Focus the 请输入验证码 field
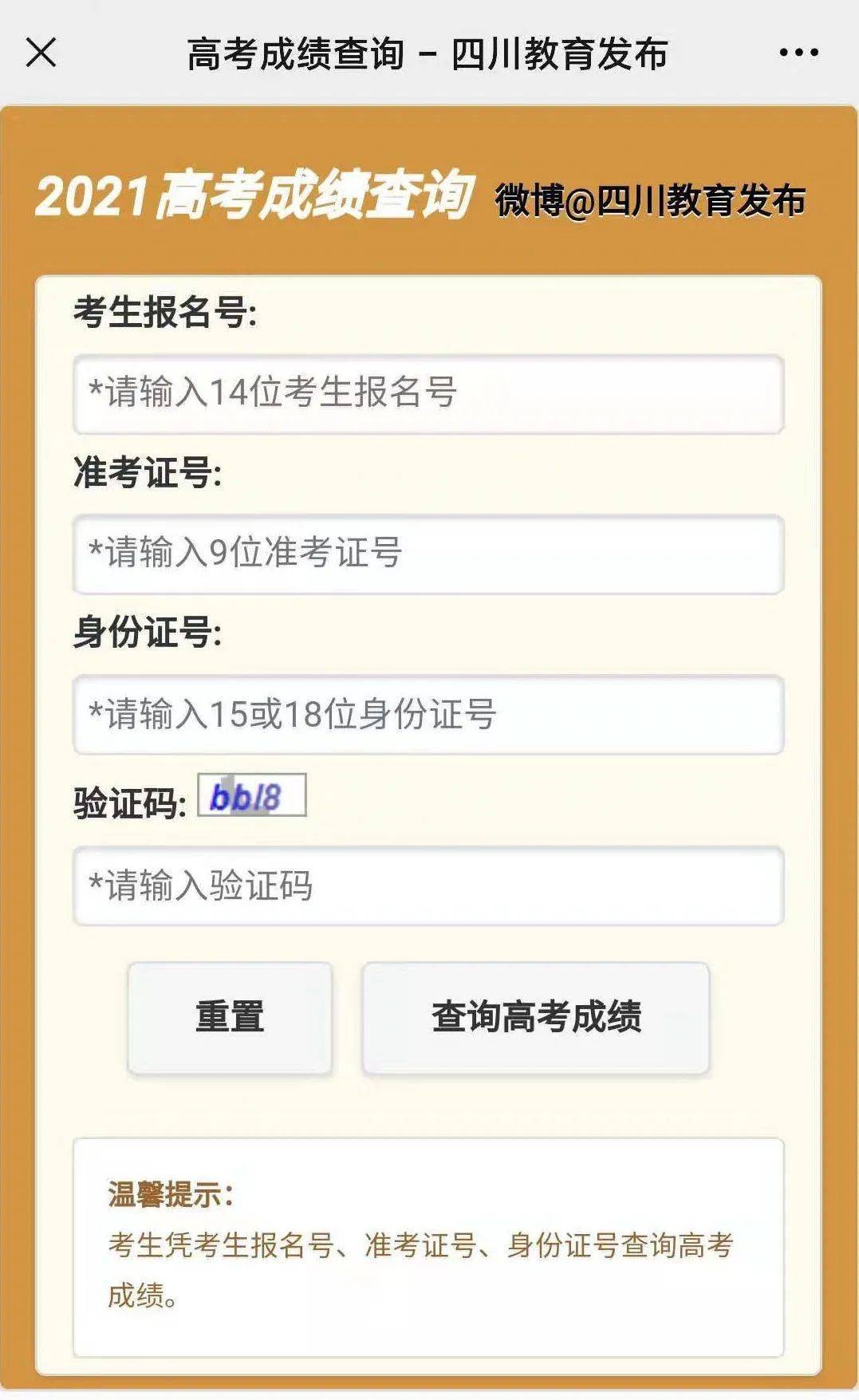Screen dimensions: 859x1400 [x=428, y=885]
